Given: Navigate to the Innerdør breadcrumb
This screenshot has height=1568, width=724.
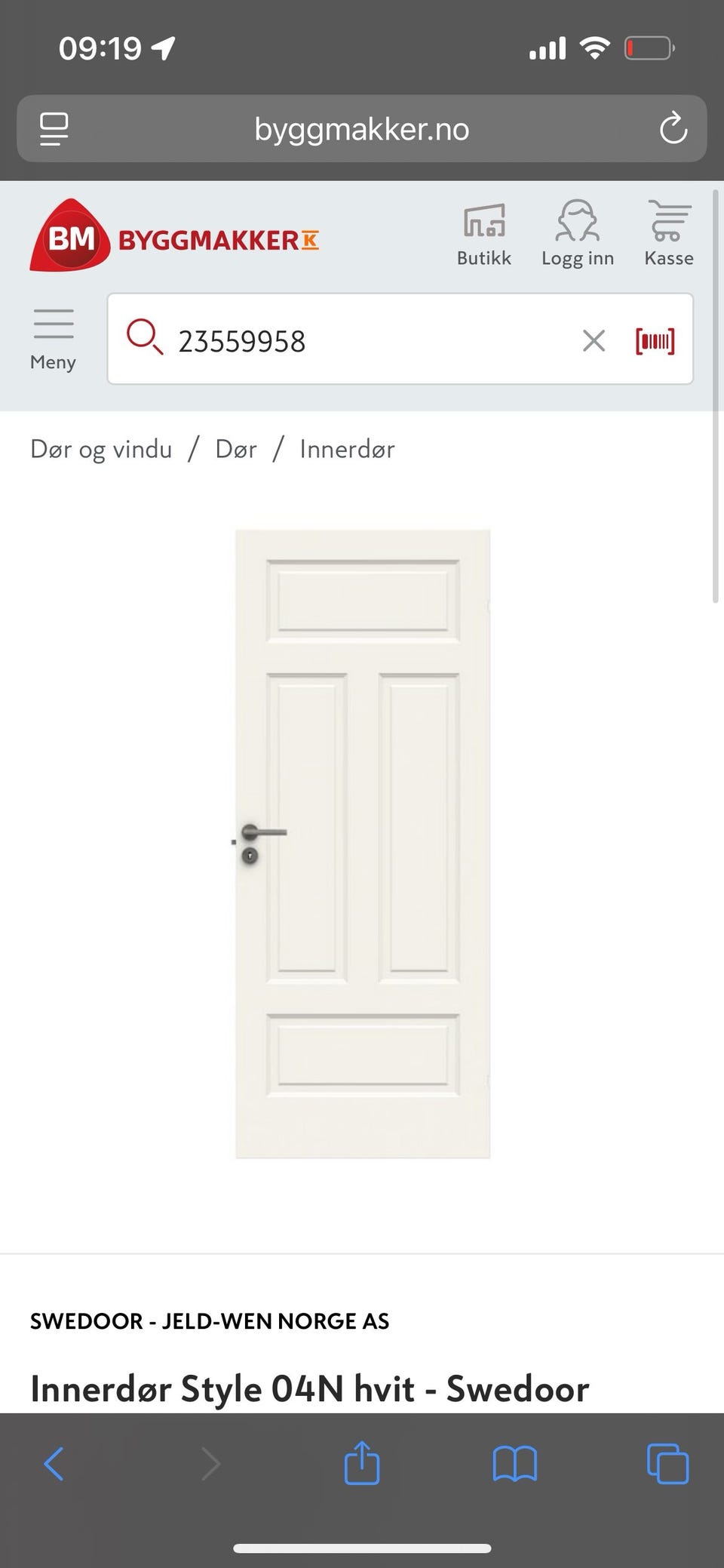Looking at the screenshot, I should [347, 449].
